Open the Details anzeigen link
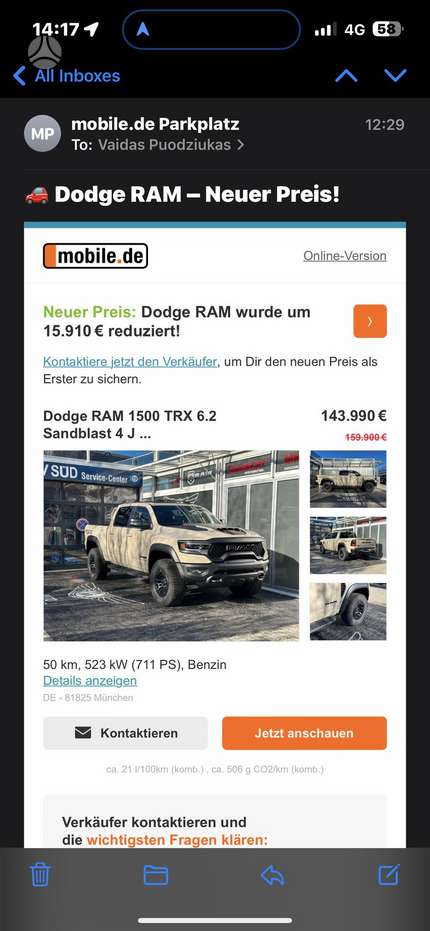The height and width of the screenshot is (931, 430). pyautogui.click(x=90, y=681)
